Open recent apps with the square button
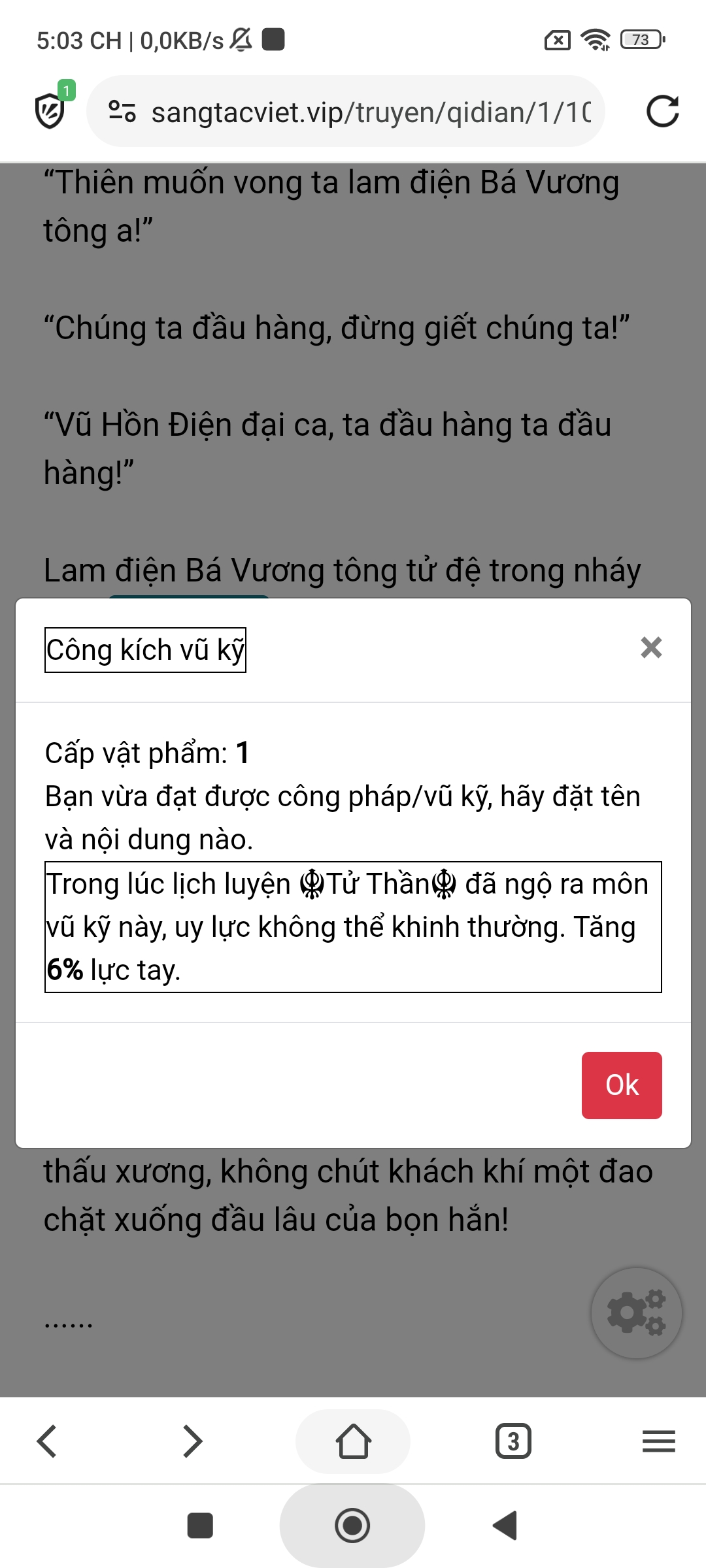The height and width of the screenshot is (1568, 706). click(x=200, y=1526)
